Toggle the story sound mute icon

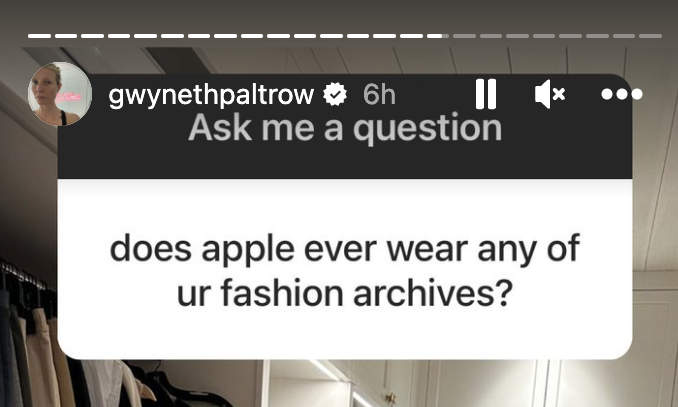coord(549,94)
